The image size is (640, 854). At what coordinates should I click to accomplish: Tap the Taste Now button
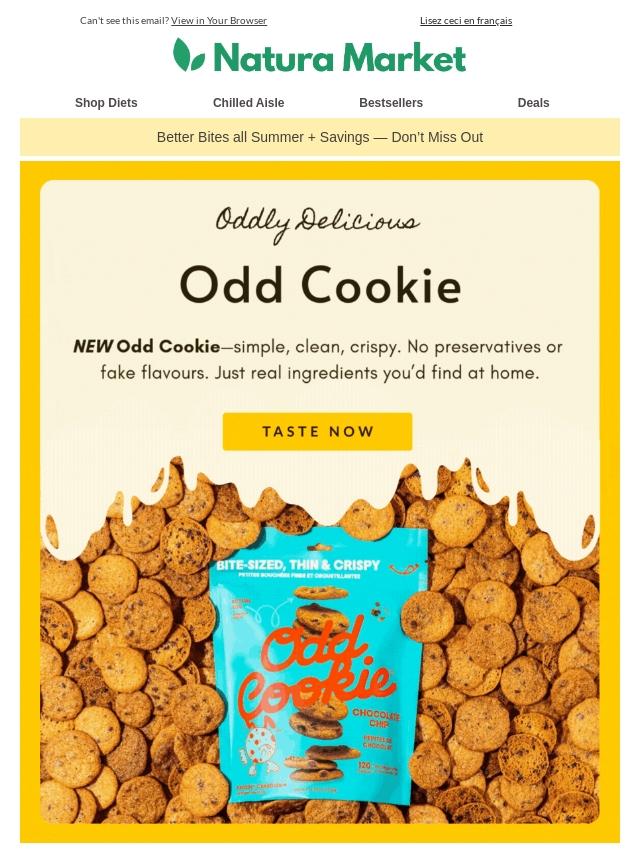318,432
